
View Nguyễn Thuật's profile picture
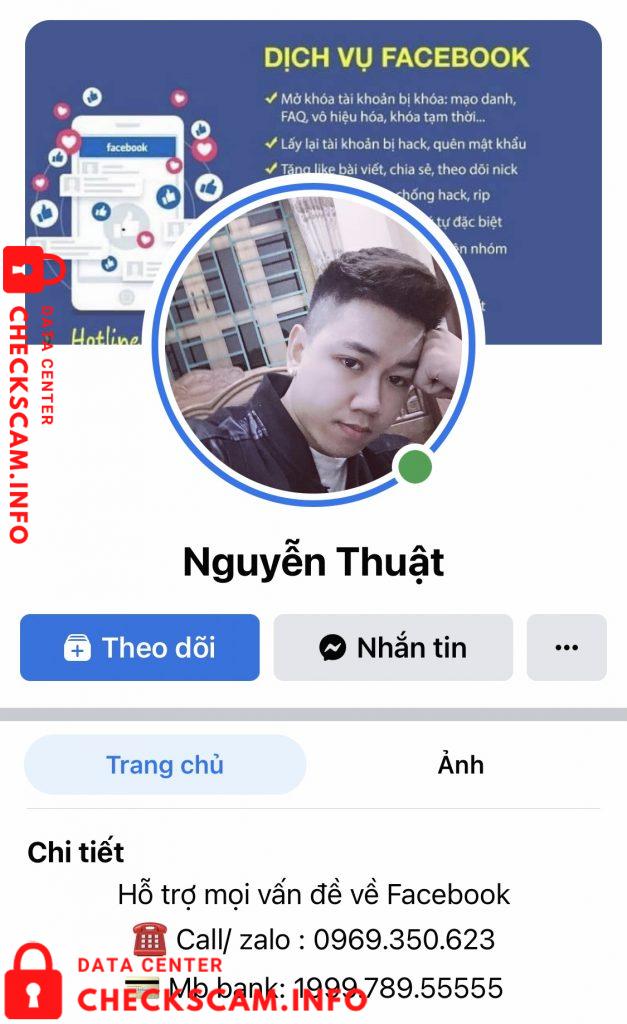click(x=318, y=344)
